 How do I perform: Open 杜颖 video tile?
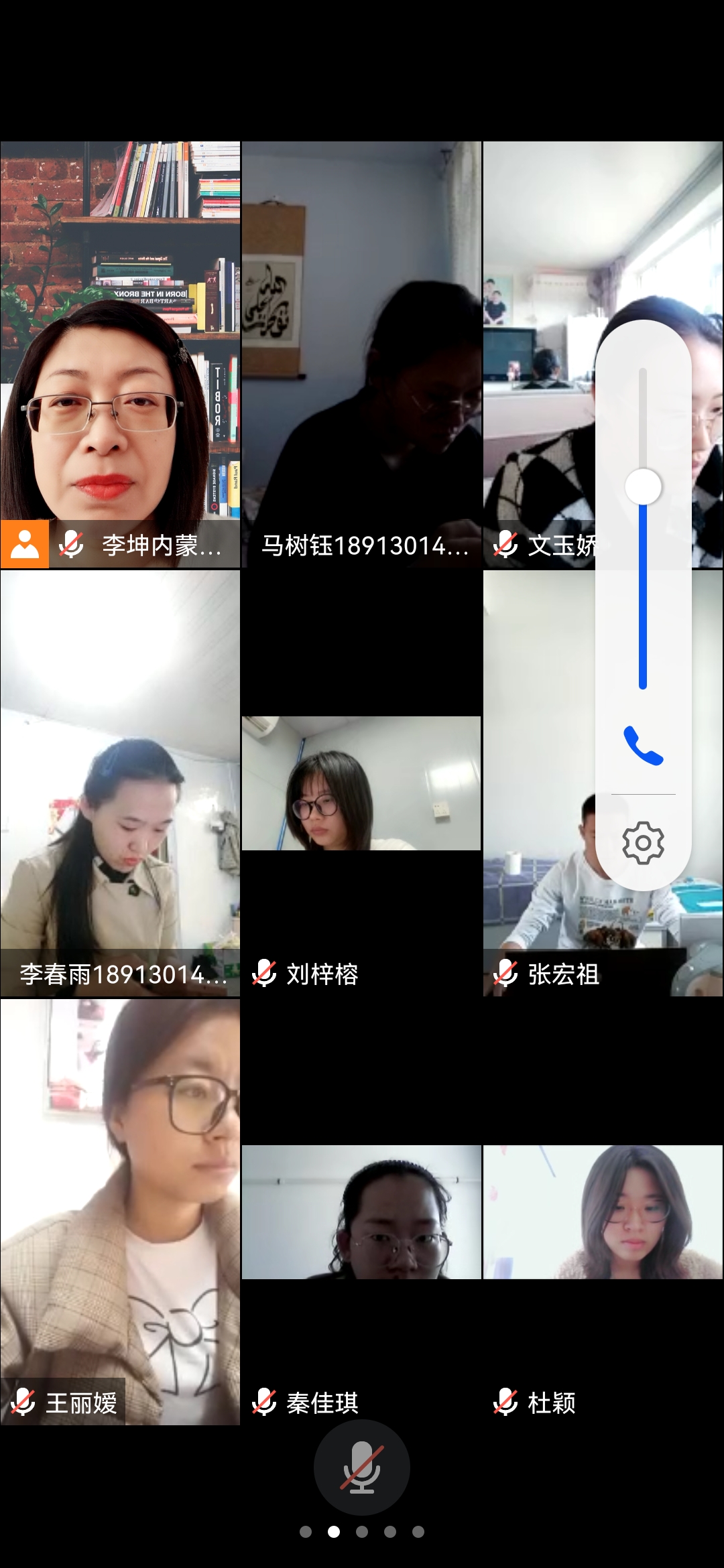pyautogui.click(x=603, y=1212)
